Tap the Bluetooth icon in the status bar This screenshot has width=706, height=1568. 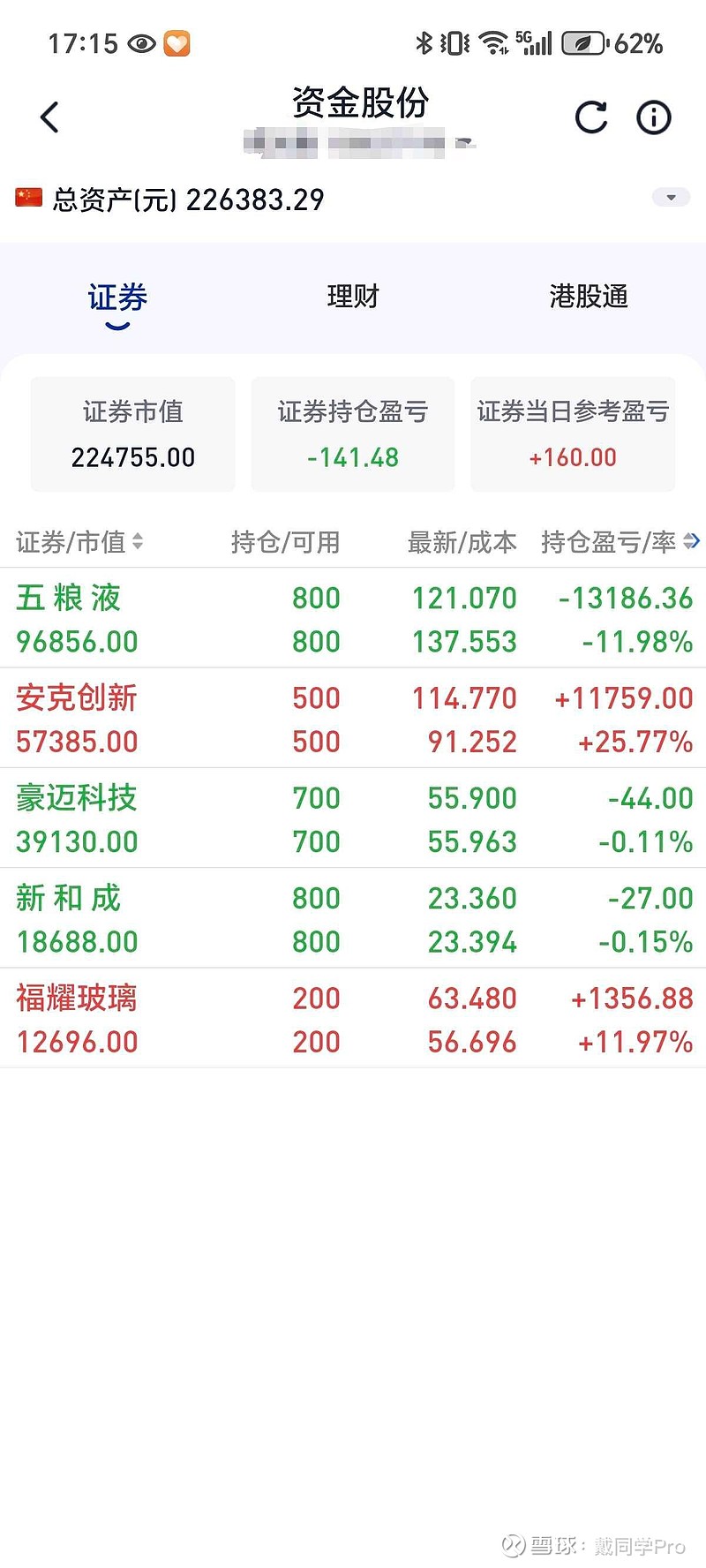click(424, 41)
